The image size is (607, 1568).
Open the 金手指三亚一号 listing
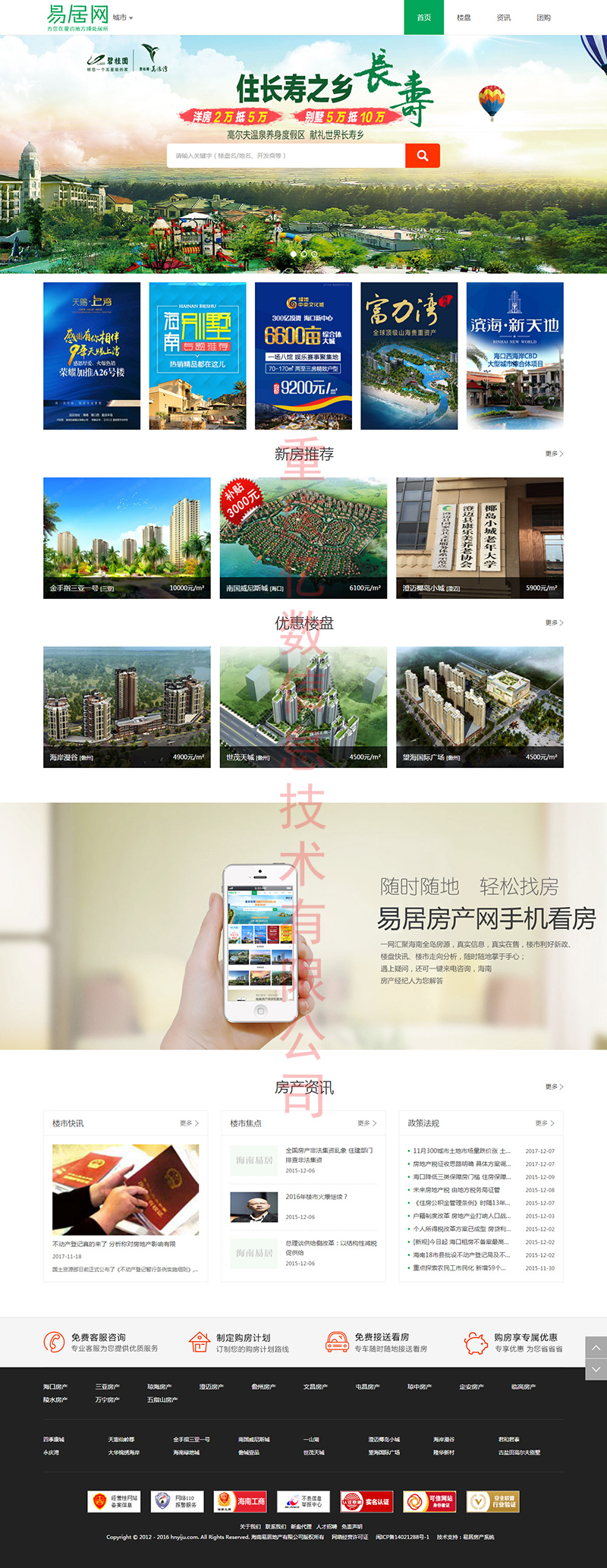[x=127, y=537]
